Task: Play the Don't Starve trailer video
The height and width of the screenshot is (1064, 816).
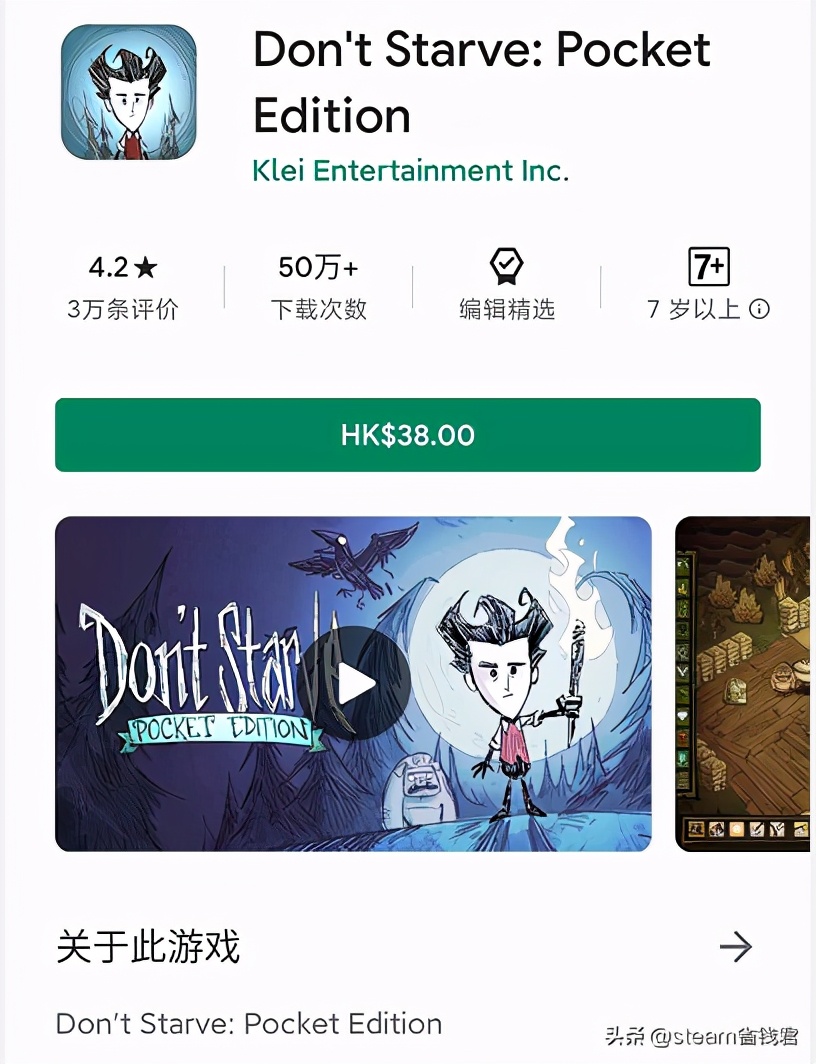Action: pos(355,684)
